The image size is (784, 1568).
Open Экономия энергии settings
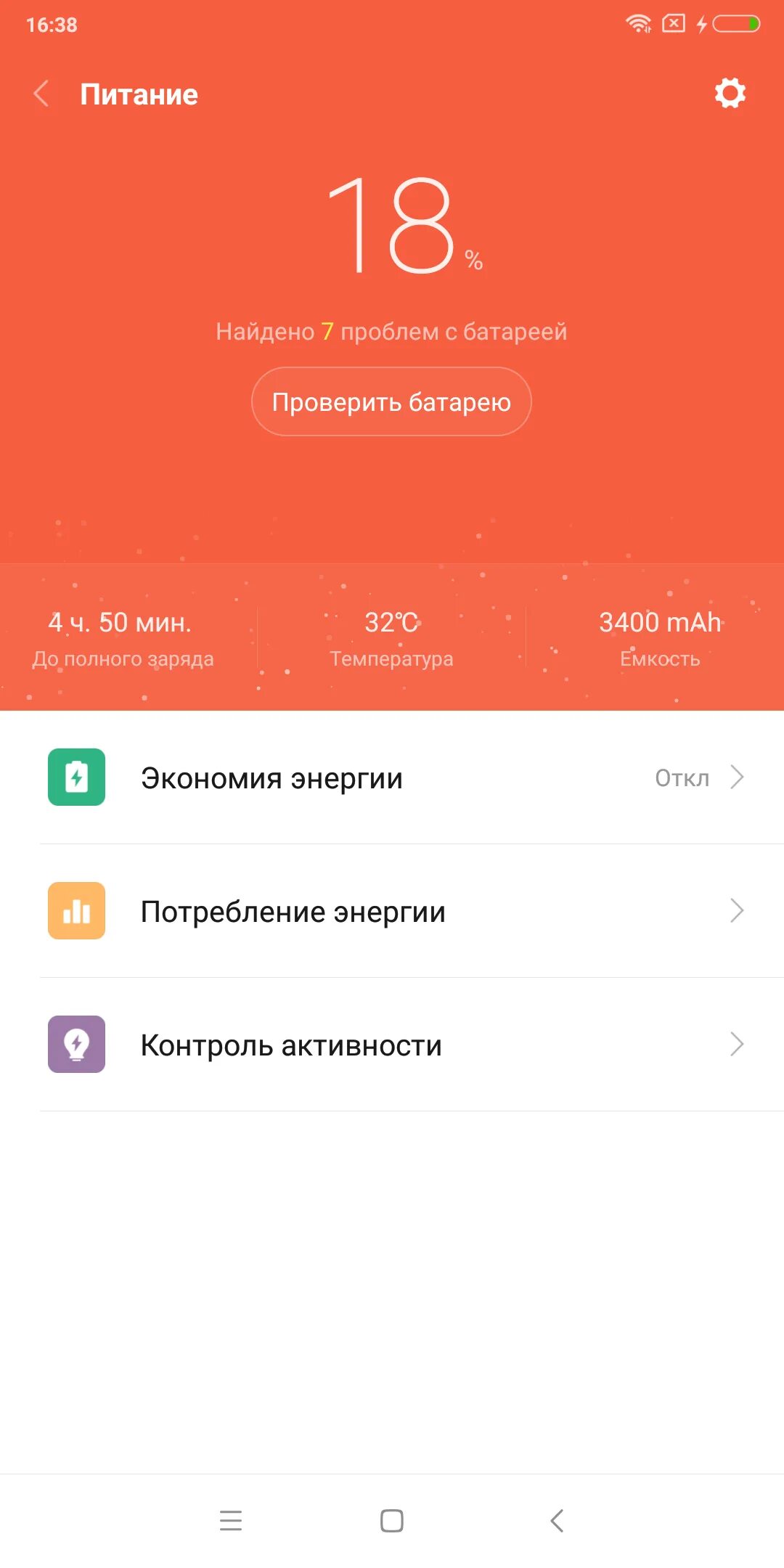coord(392,777)
